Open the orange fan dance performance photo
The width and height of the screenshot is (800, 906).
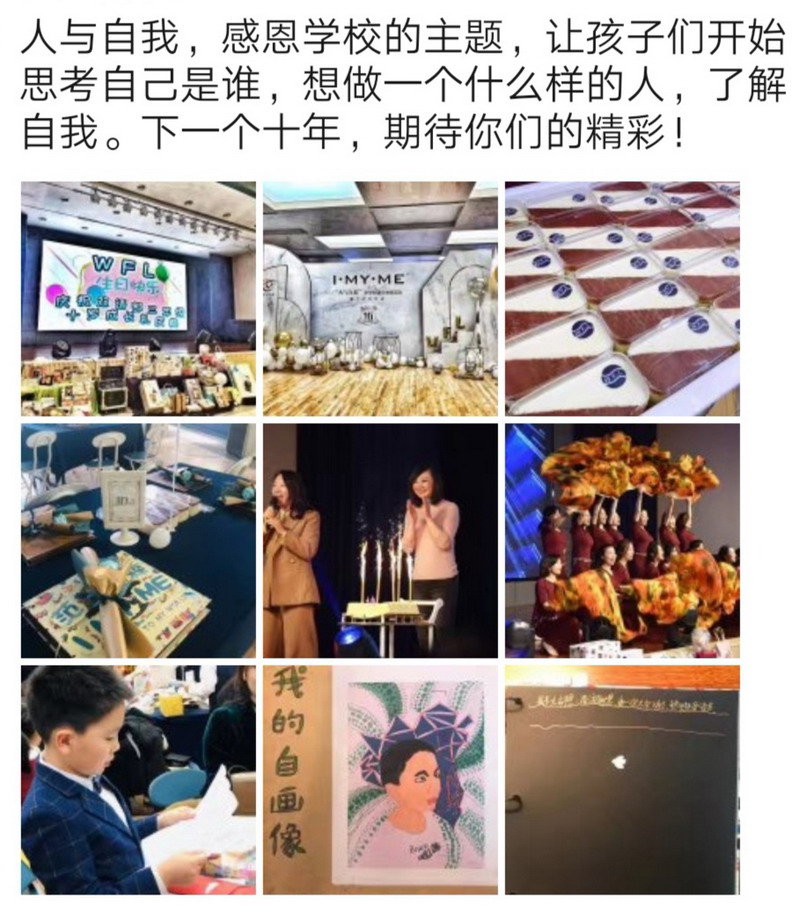622,540
